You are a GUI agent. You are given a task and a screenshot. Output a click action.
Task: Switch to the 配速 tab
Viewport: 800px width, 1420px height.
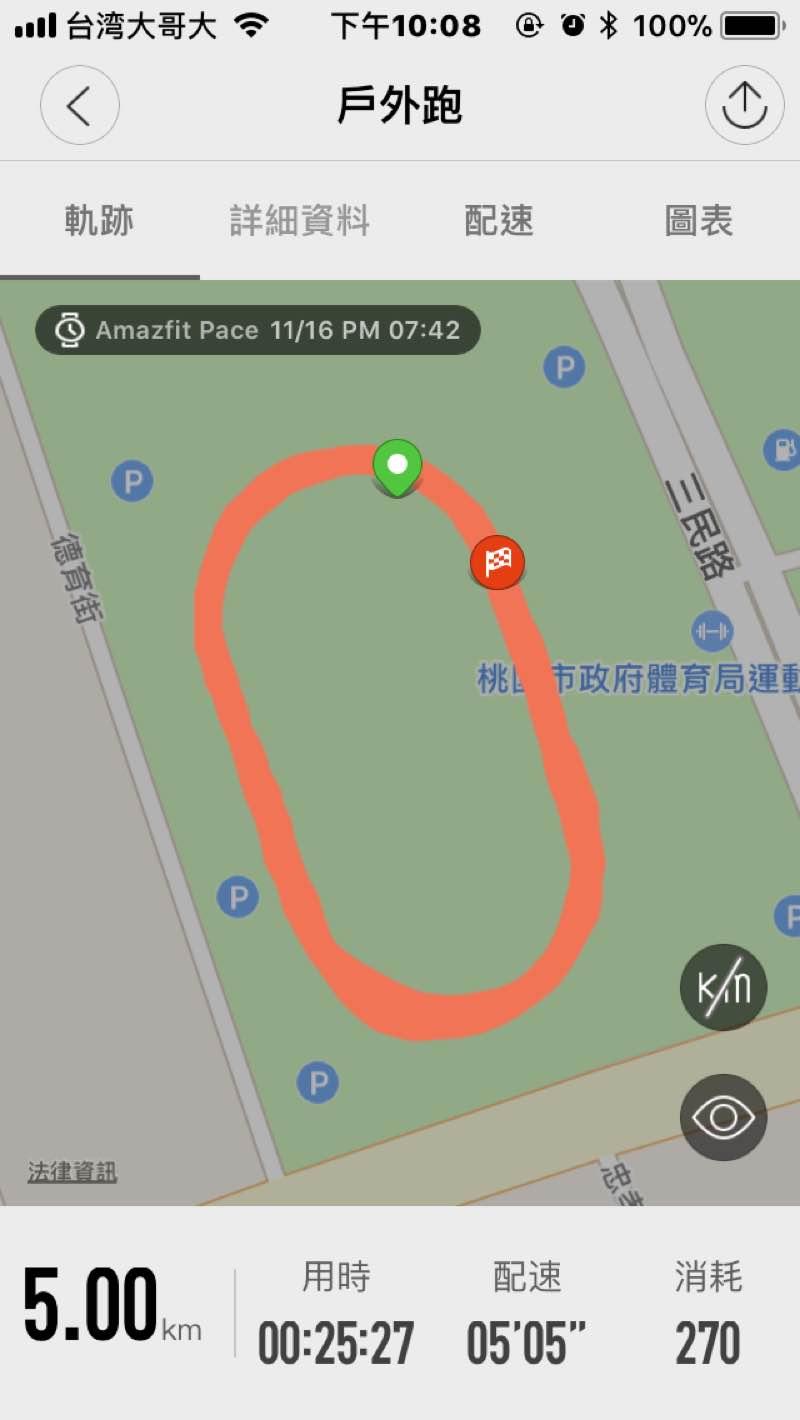coord(499,221)
